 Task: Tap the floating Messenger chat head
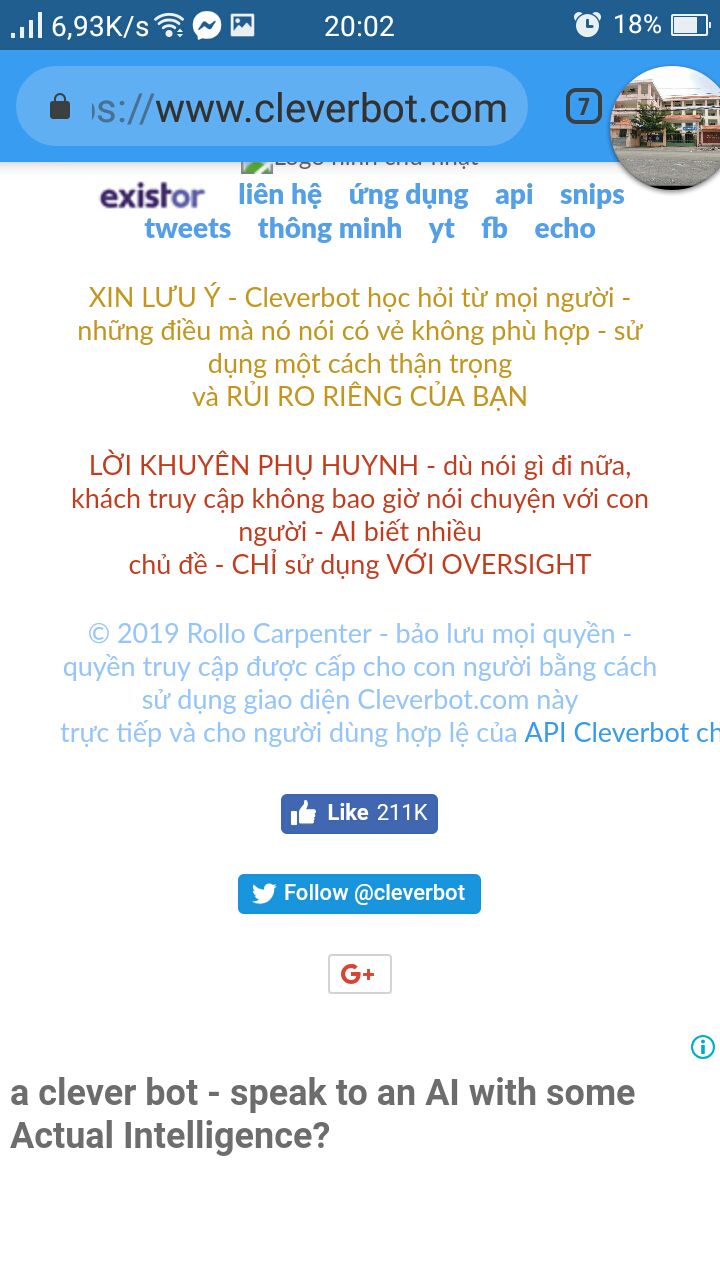point(668,127)
